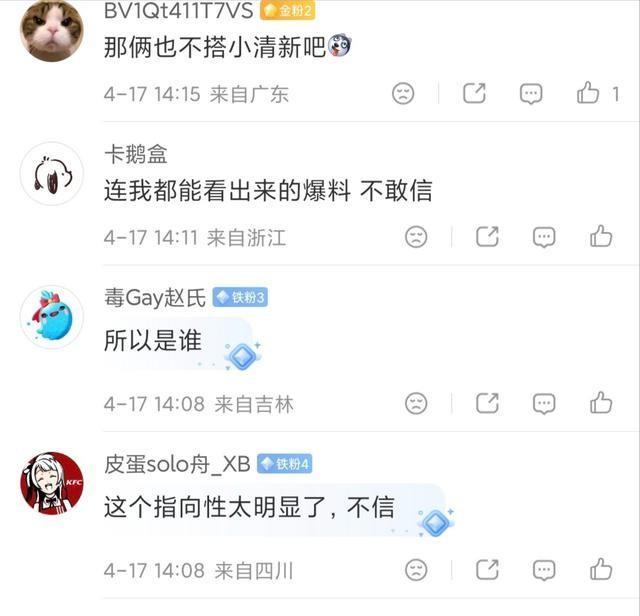Tap the sad face under 卡鹅盒's comment
640x616 pixels.
click(416, 237)
